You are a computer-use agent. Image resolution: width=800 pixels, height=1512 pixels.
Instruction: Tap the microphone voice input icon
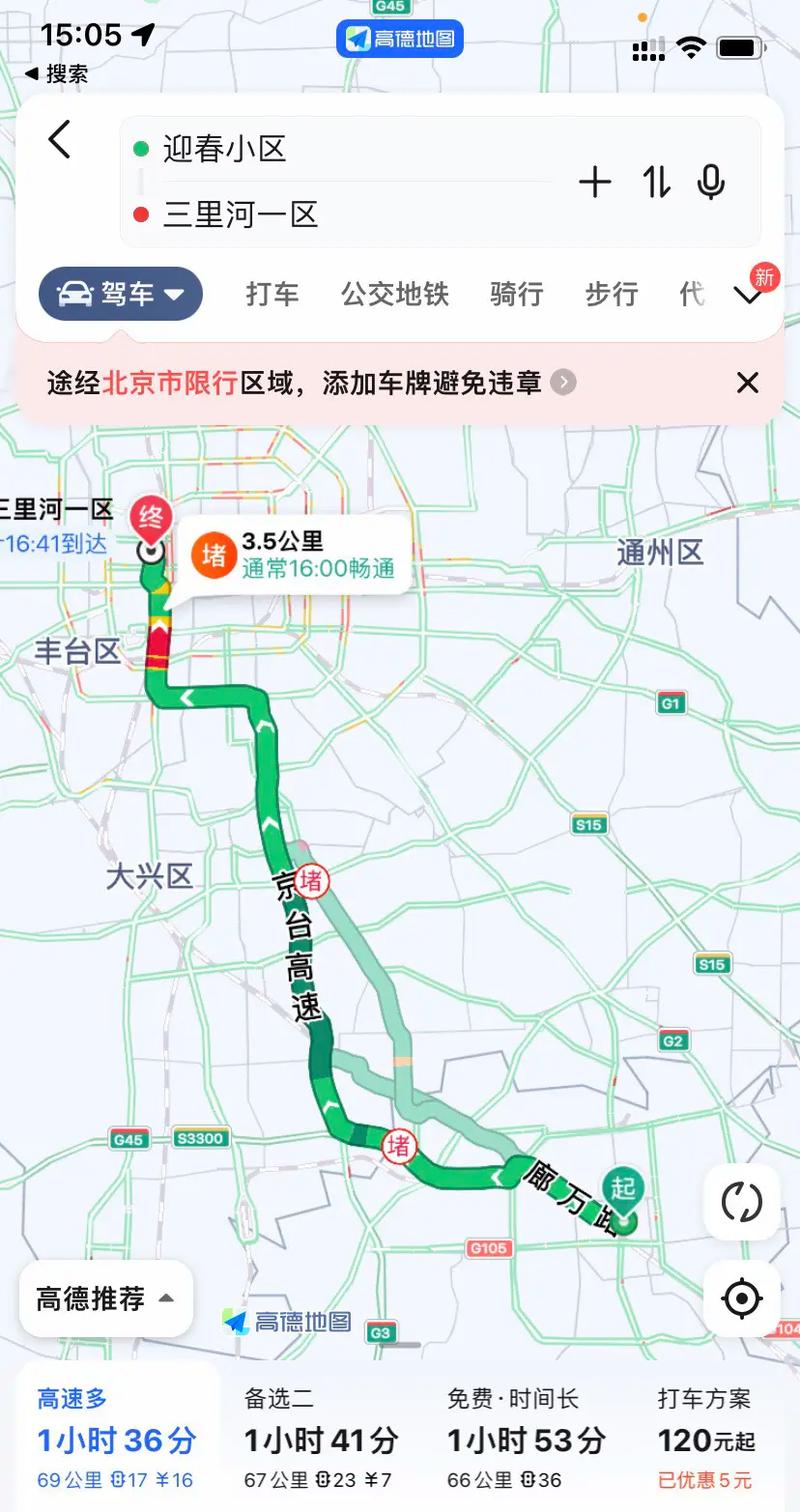pyautogui.click(x=710, y=183)
